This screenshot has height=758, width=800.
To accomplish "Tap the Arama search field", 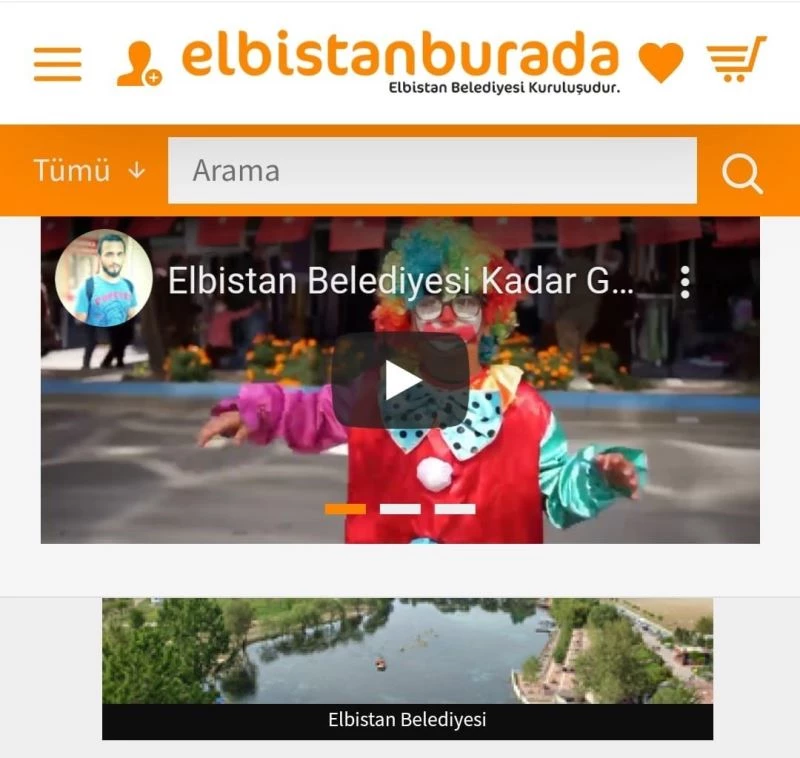I will pyautogui.click(x=432, y=171).
